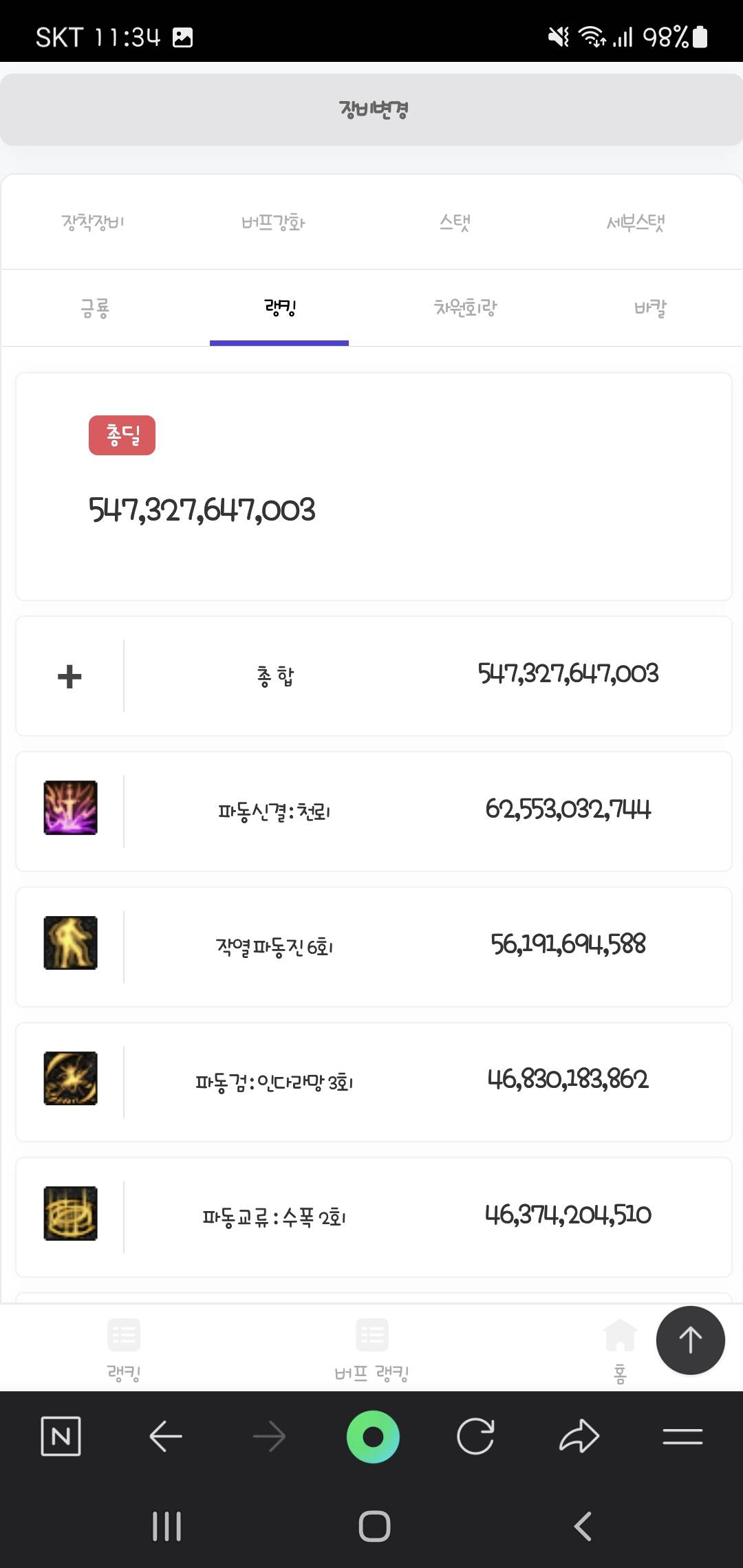Open the 버프강화 tab
This screenshot has height=1568, width=743.
tap(273, 222)
